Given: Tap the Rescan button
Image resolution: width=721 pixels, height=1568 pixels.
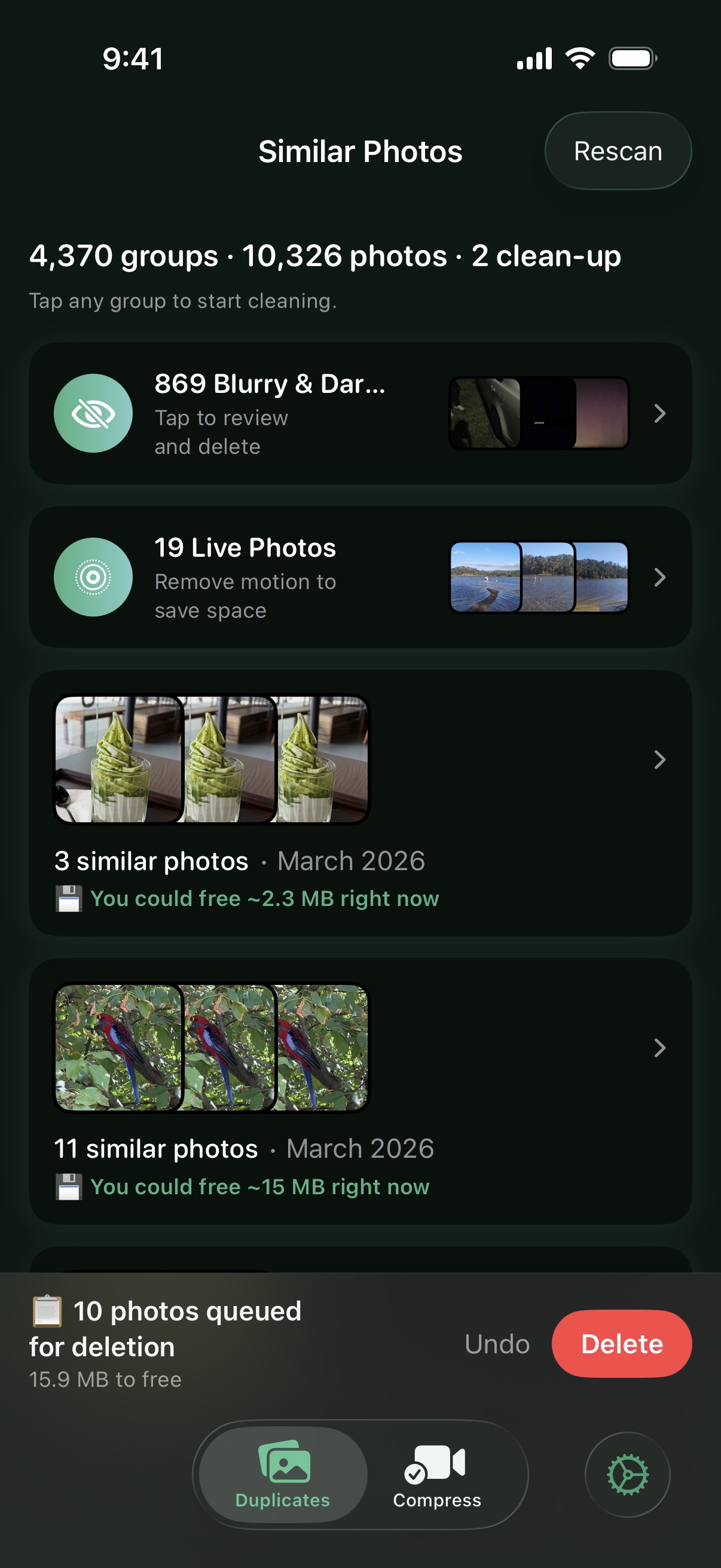Looking at the screenshot, I should click(618, 151).
